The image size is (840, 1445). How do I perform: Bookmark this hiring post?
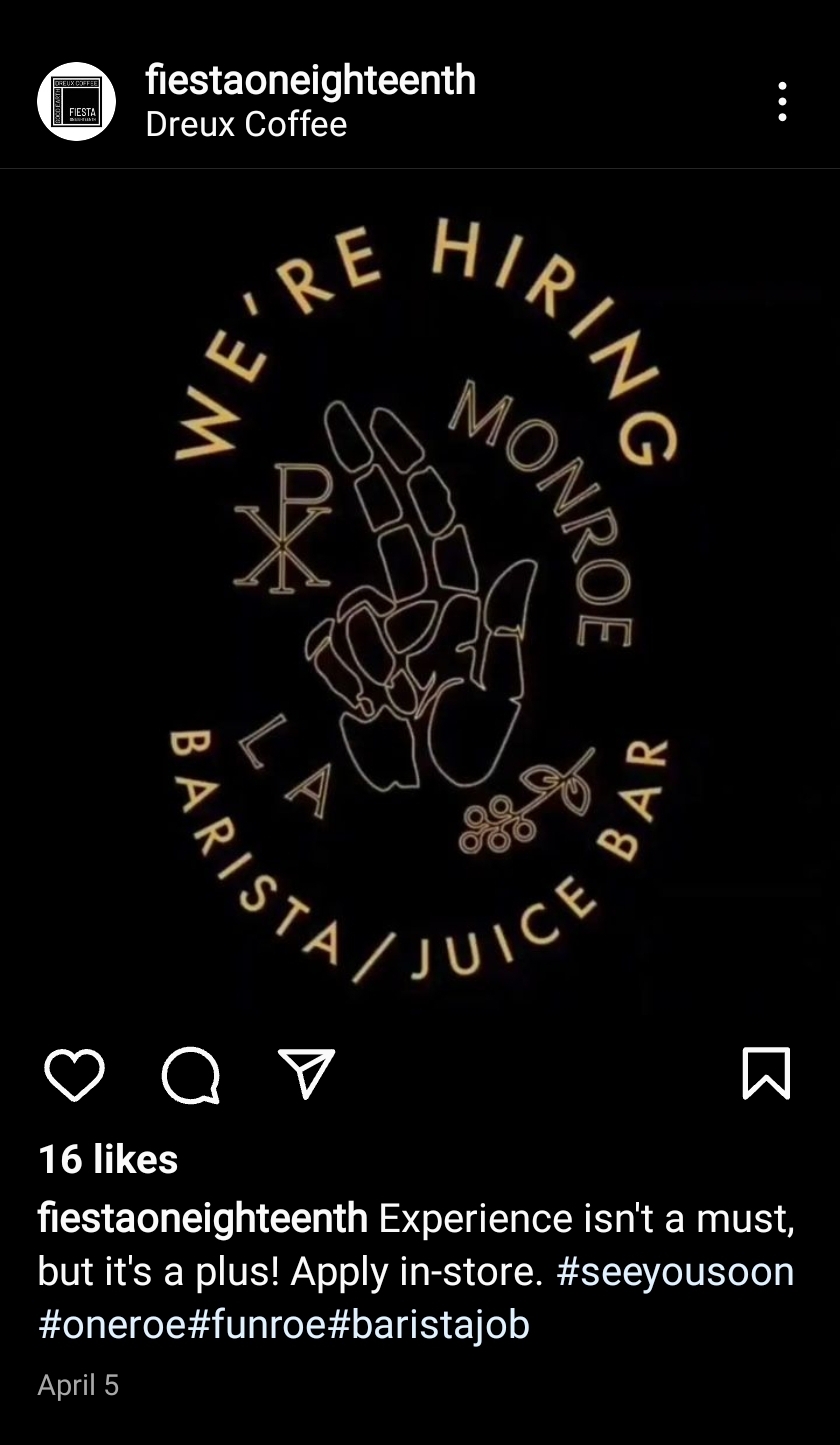767,1074
